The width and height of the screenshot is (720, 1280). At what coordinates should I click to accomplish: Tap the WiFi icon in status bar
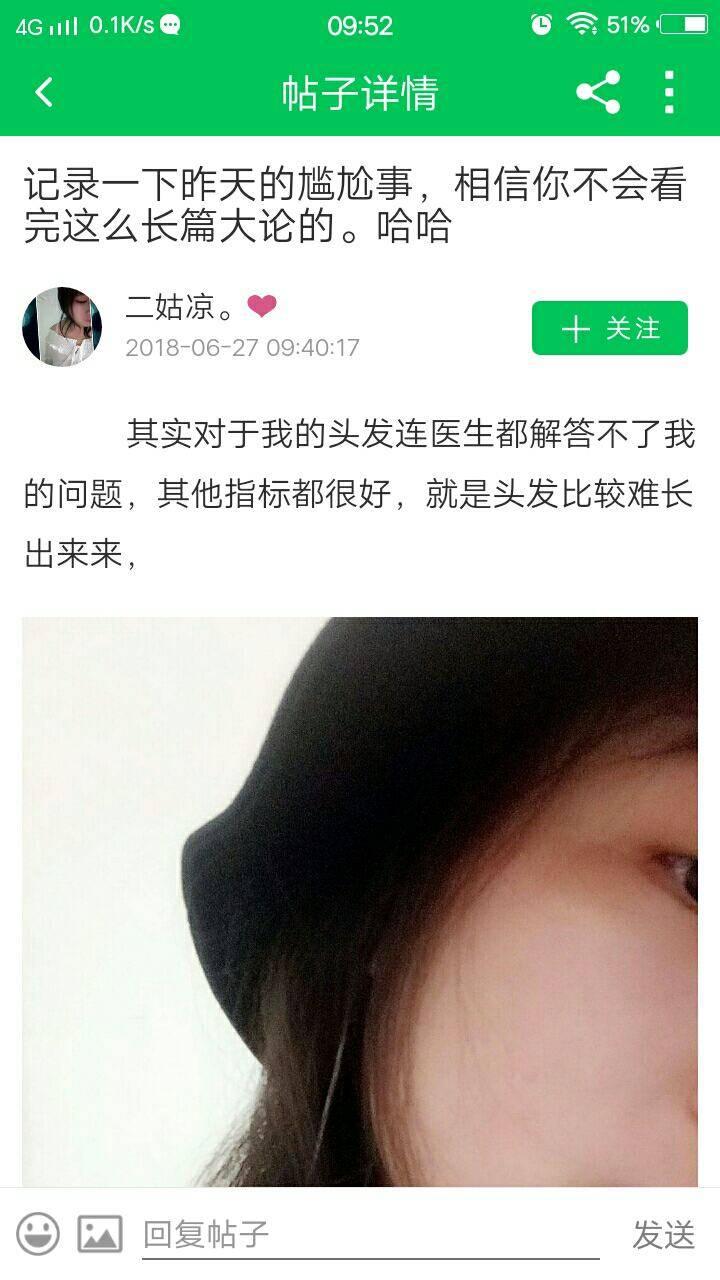[x=581, y=24]
